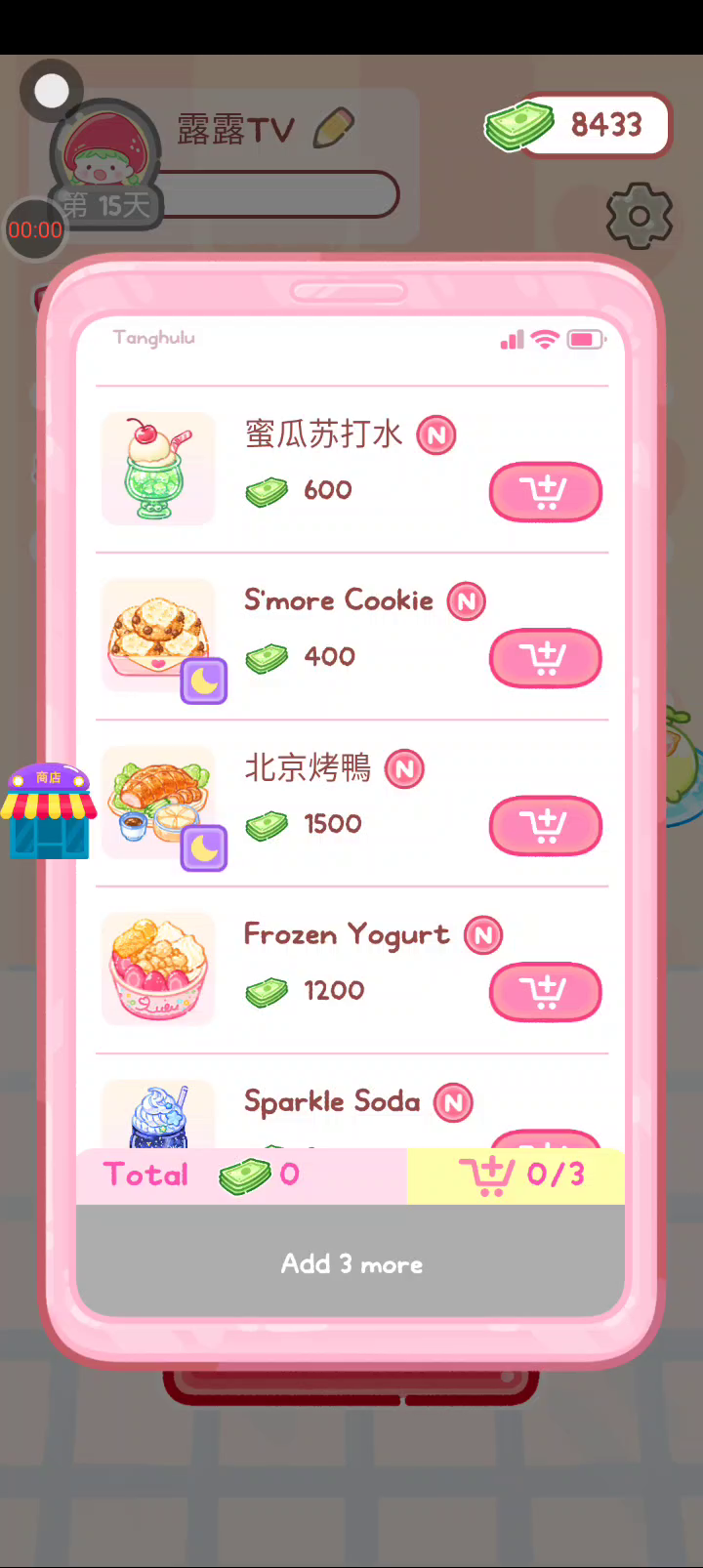The image size is (703, 1568).
Task: Add 蜜瓜苏打水 to the cart
Action: [545, 492]
